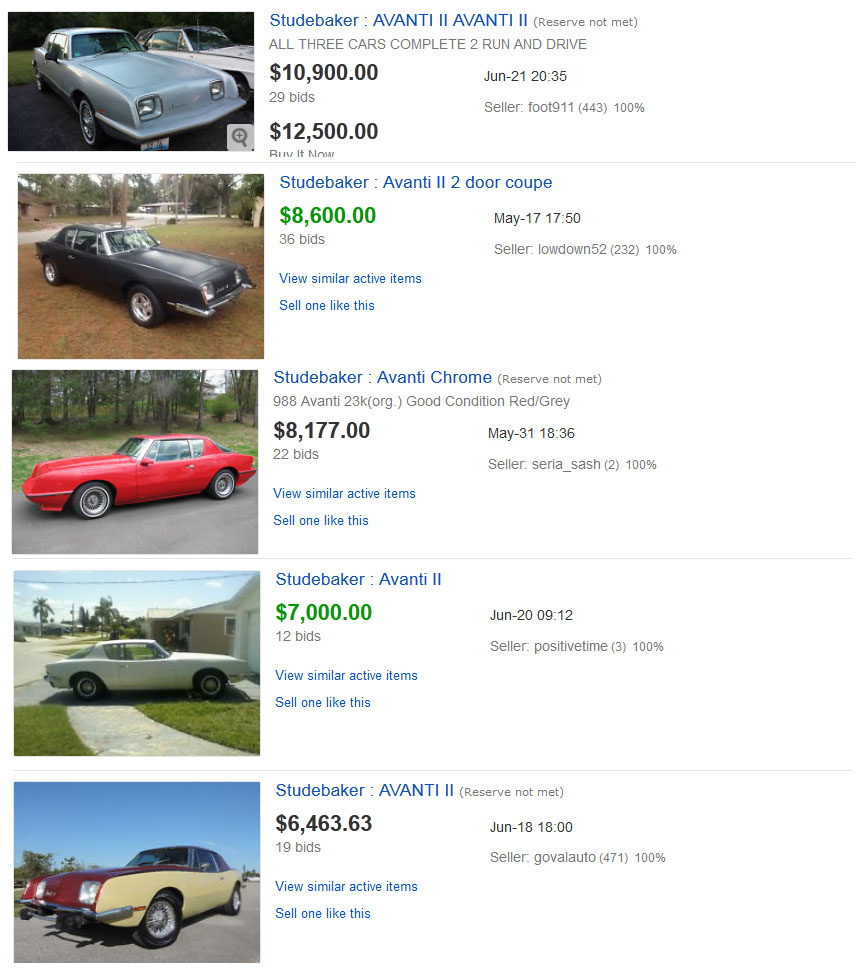
Task: Open the maroon and yellow Avanti photo
Action: click(137, 872)
